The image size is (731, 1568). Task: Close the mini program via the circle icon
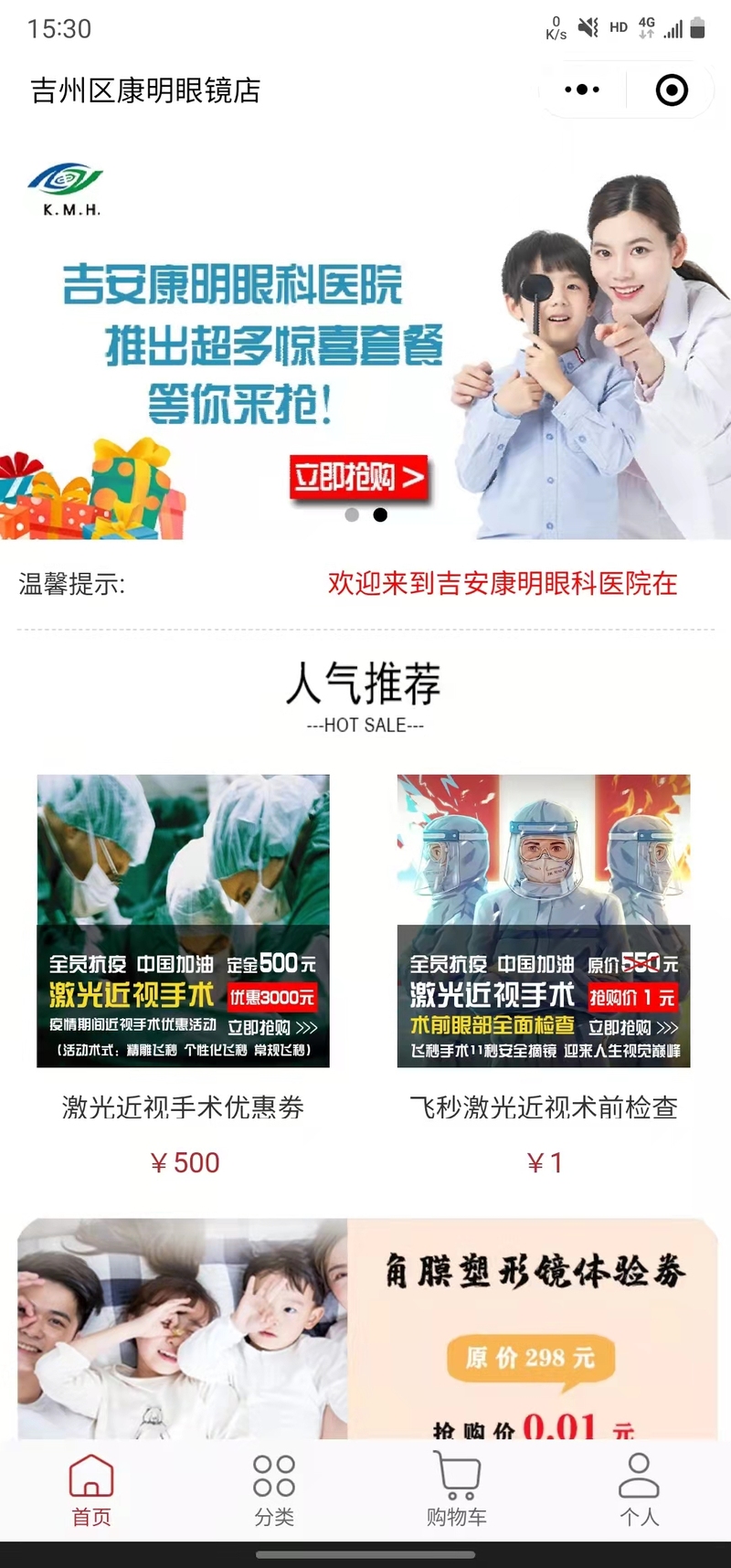672,90
